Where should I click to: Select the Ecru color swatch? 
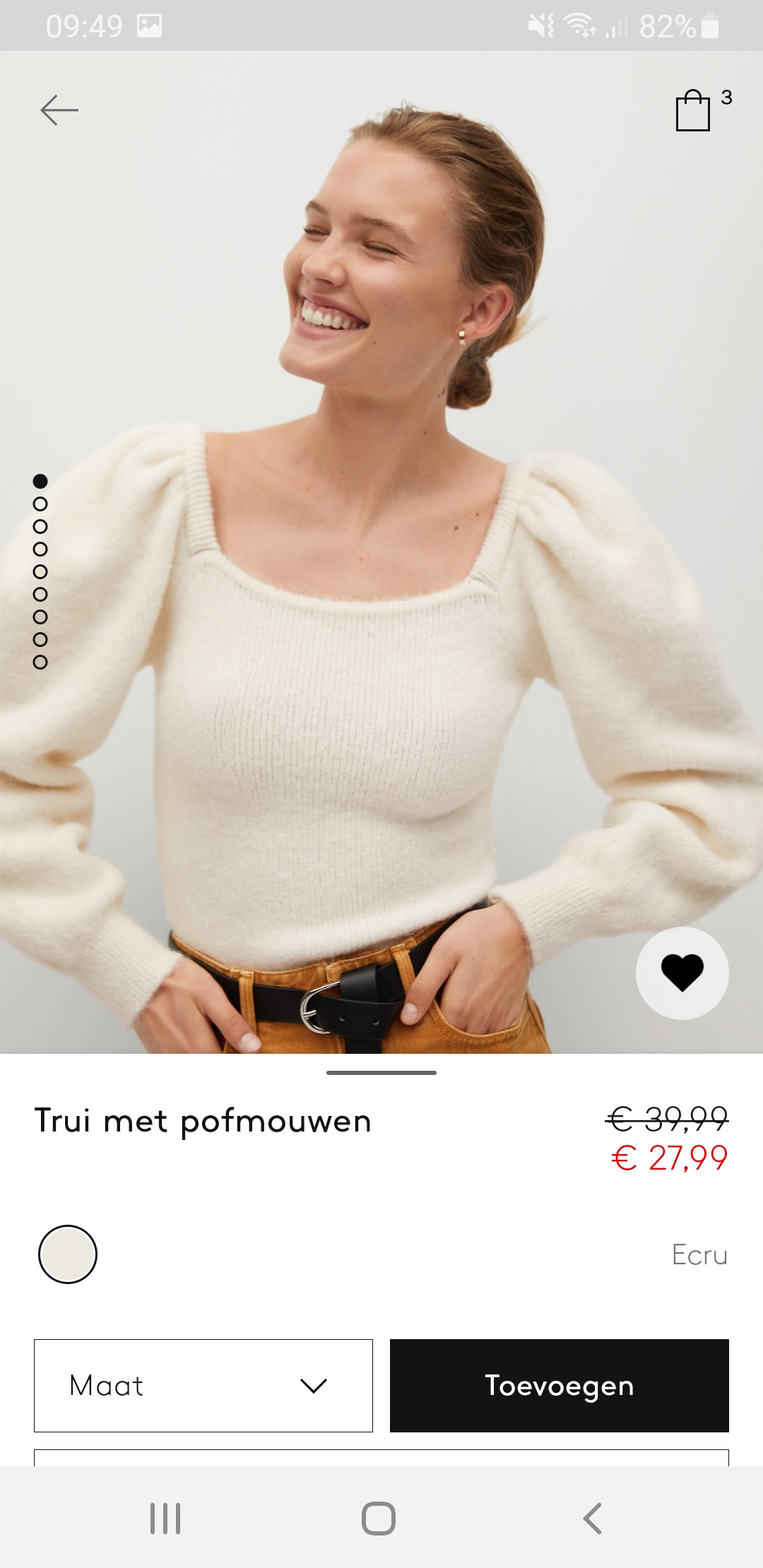tap(68, 1254)
